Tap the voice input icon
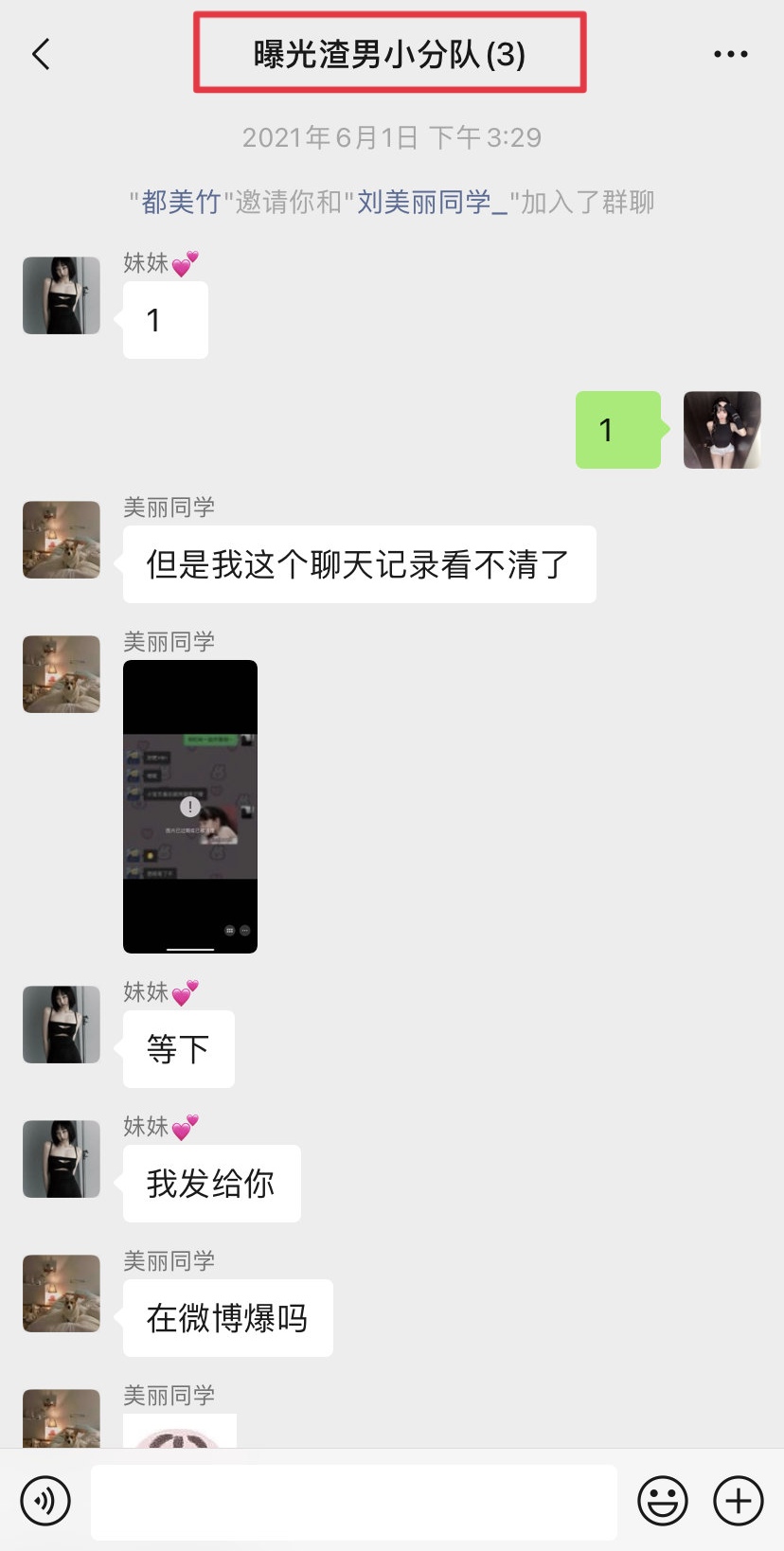Image resolution: width=784 pixels, height=1551 pixels. 44,1501
